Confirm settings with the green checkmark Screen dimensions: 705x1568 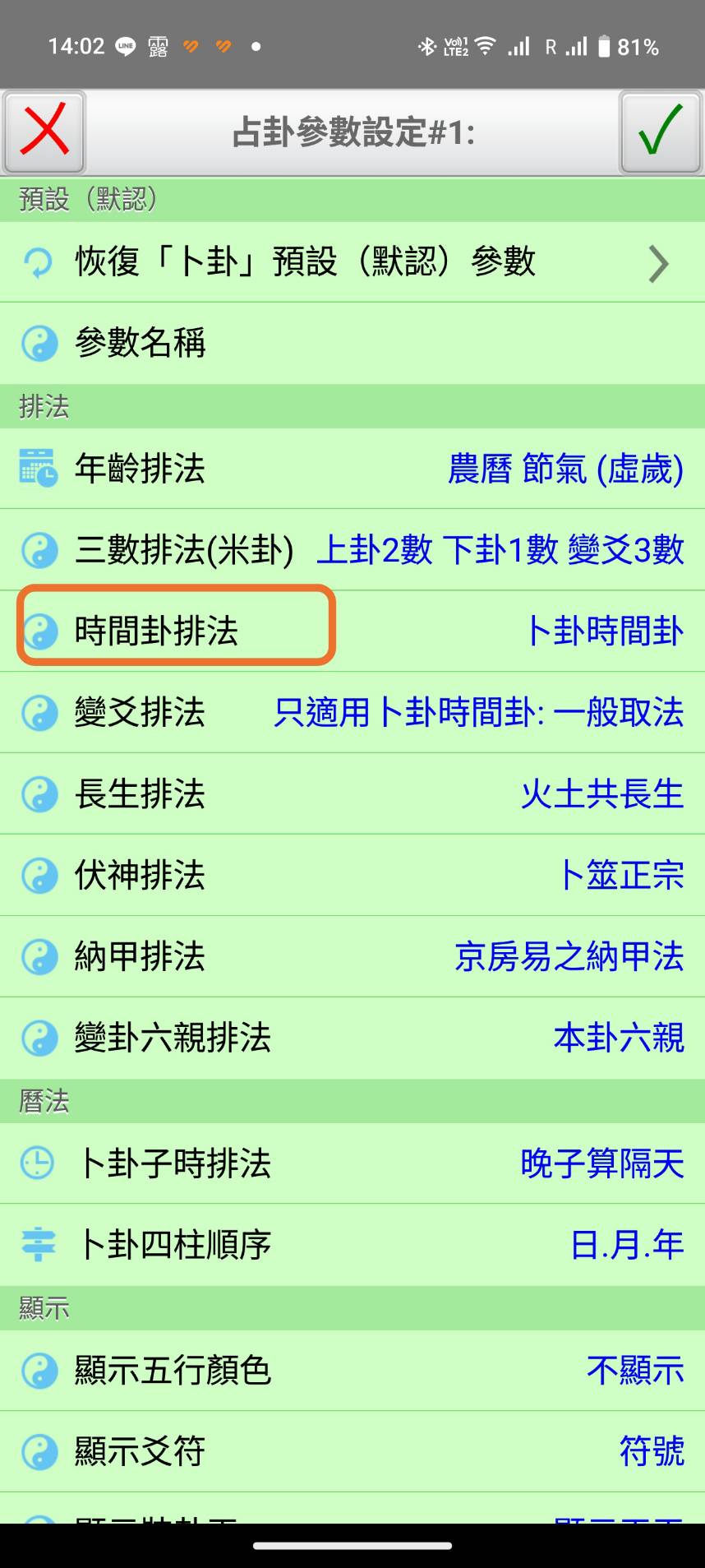tap(660, 132)
